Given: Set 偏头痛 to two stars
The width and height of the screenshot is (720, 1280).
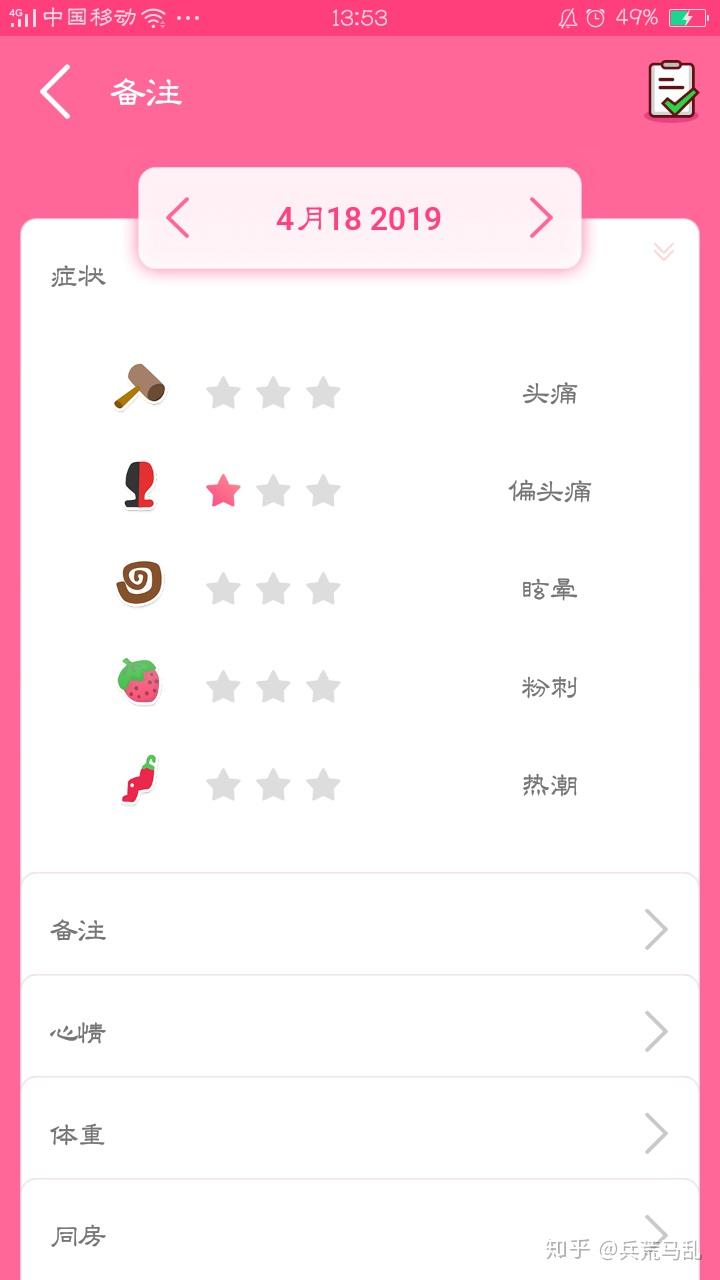Looking at the screenshot, I should 273,491.
